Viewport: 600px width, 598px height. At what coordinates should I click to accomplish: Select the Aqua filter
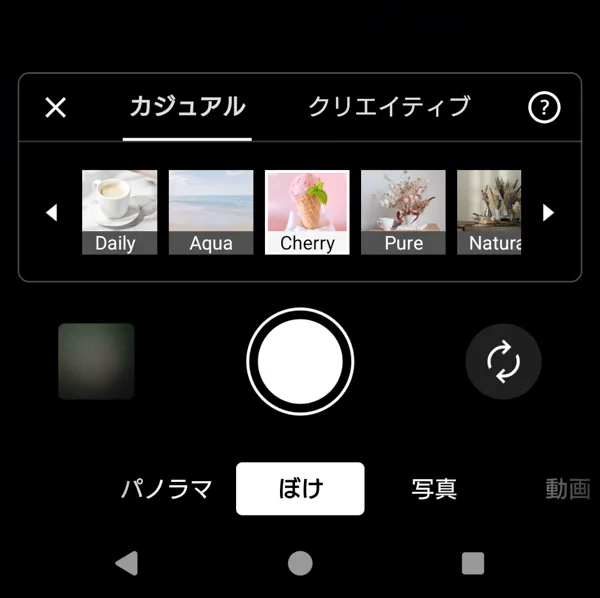click(x=211, y=212)
